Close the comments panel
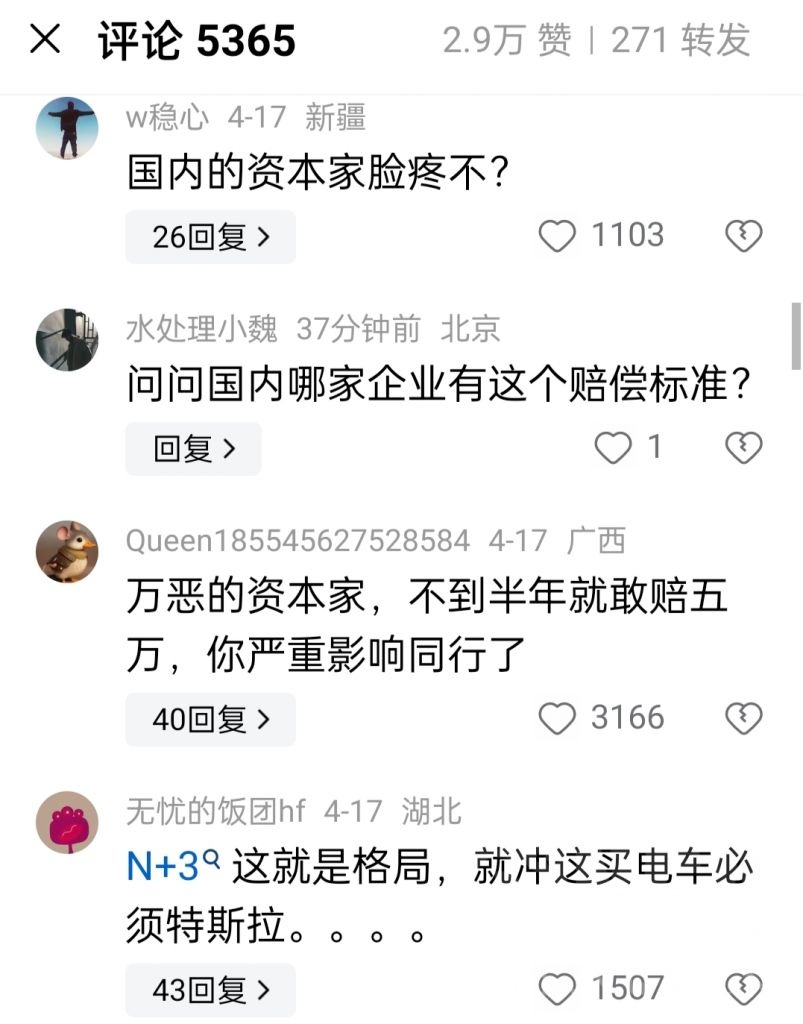Screen dimensions: 803x1024 click(x=45, y=41)
